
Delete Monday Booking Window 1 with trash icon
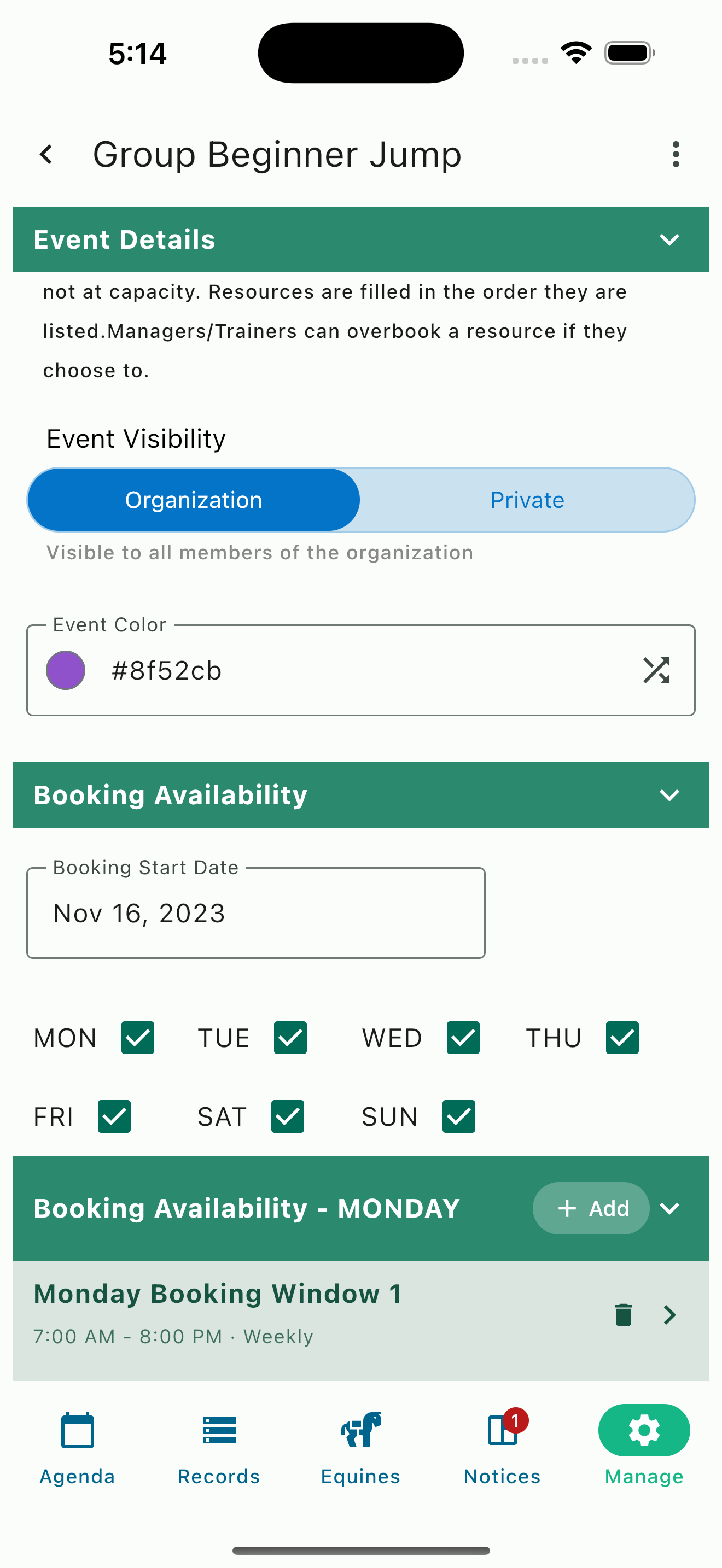click(624, 1315)
